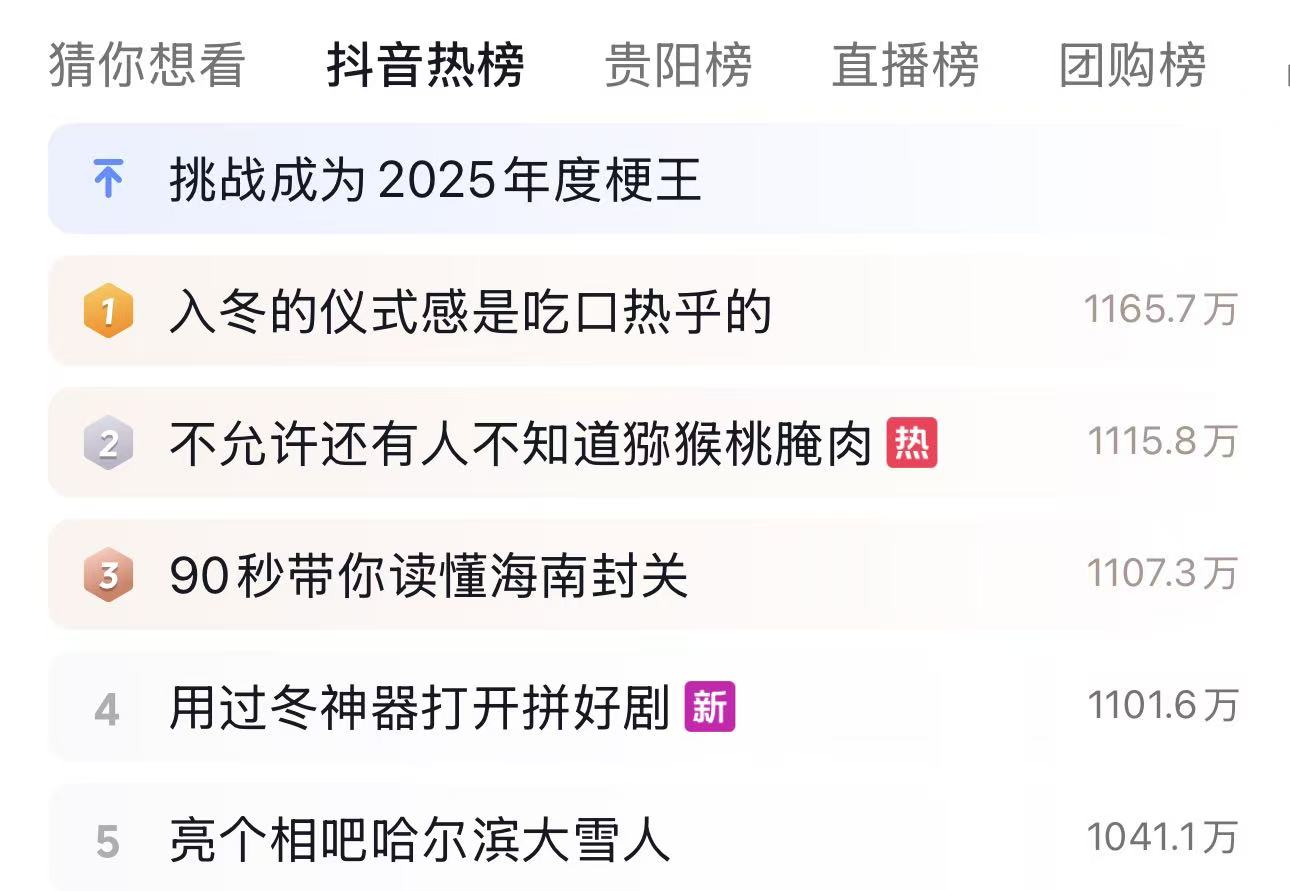Open pinned topic 挑战成为2025年度梗王
The width and height of the screenshot is (1290, 891).
[435, 181]
